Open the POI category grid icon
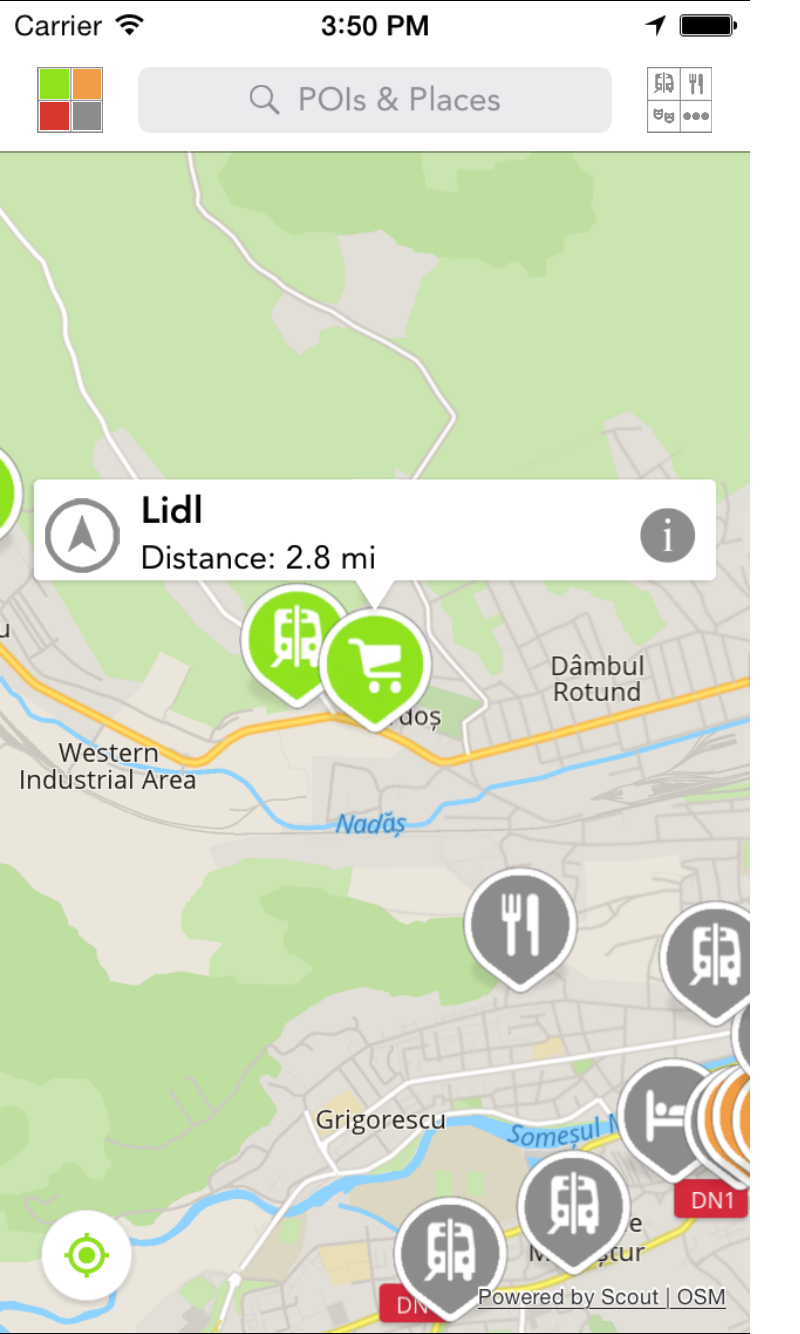The image size is (800, 1334). (679, 100)
